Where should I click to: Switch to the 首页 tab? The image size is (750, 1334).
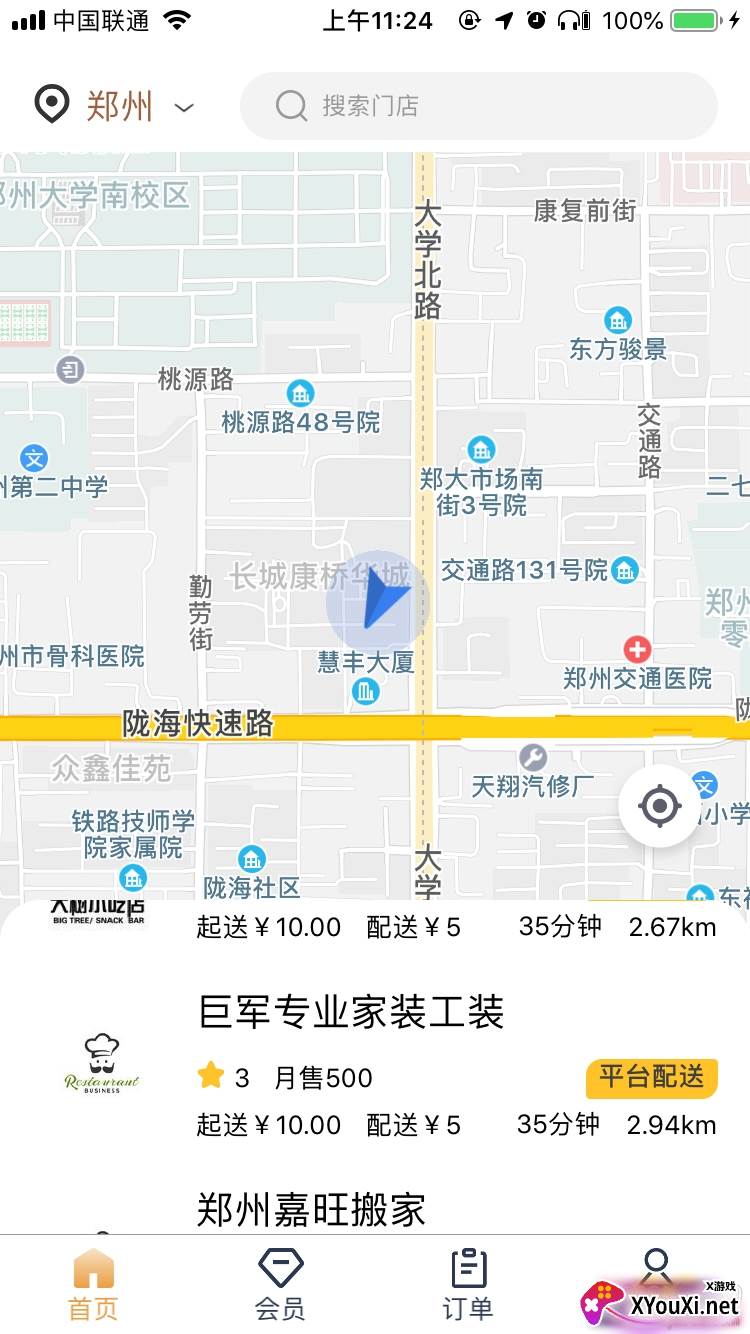93,1285
